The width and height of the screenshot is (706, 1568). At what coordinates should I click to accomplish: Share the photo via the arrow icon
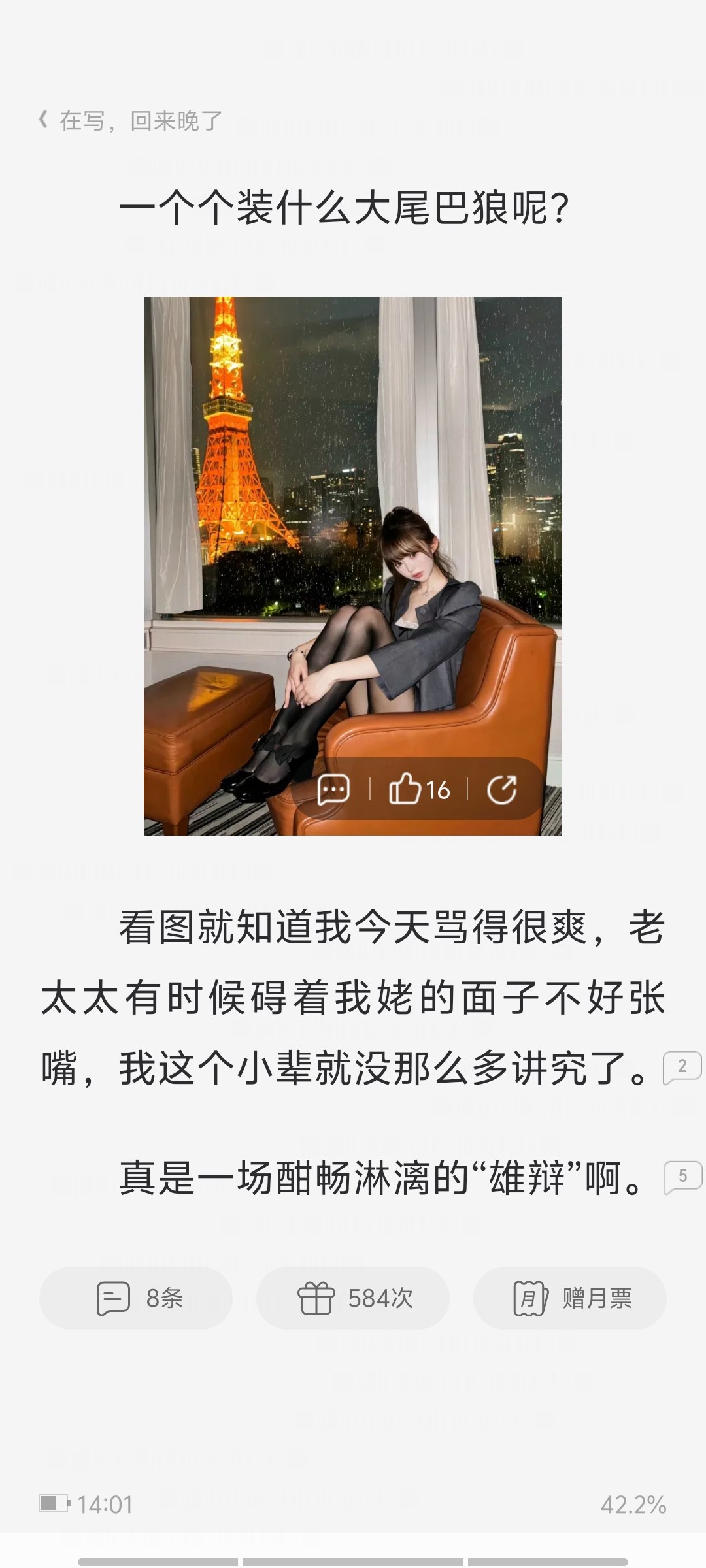[502, 790]
